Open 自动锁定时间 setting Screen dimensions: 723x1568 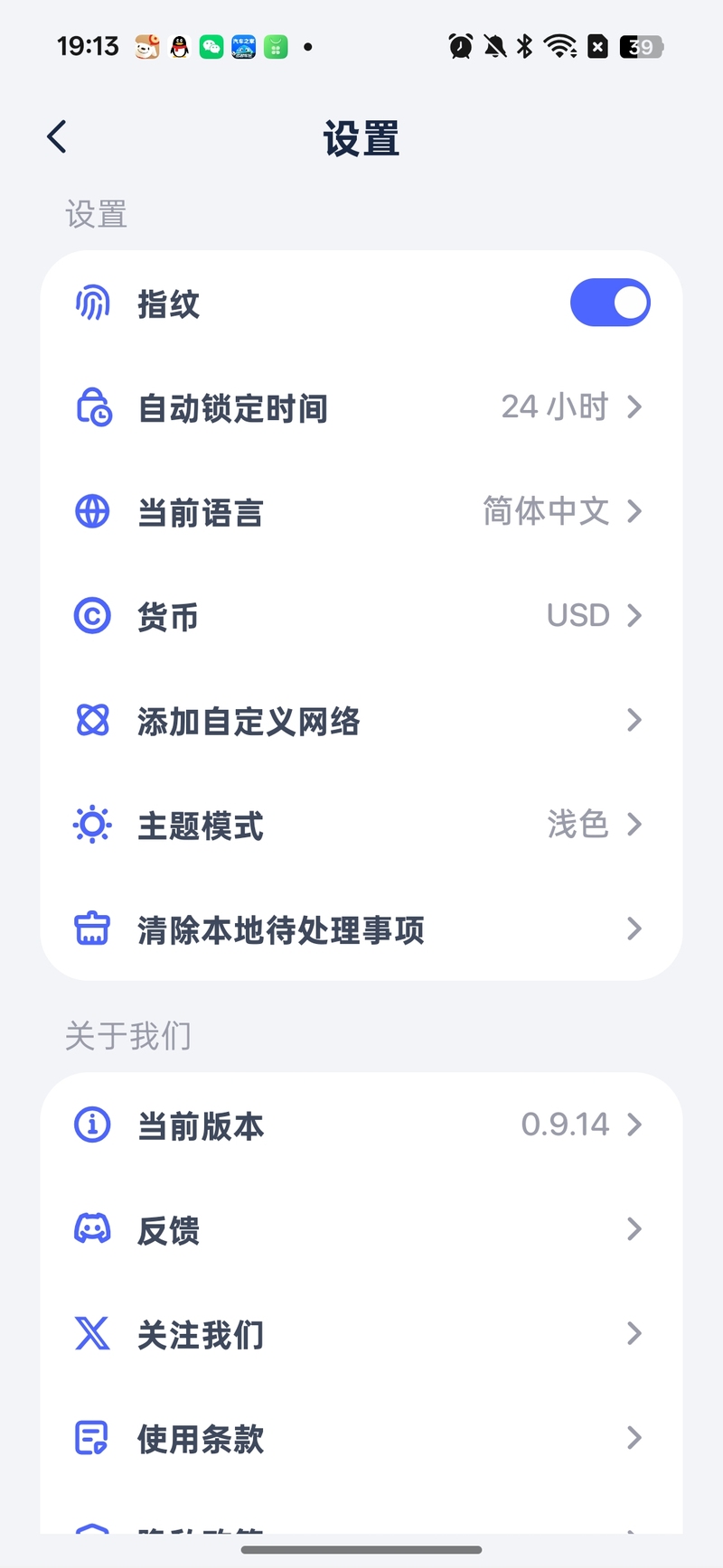(x=361, y=408)
